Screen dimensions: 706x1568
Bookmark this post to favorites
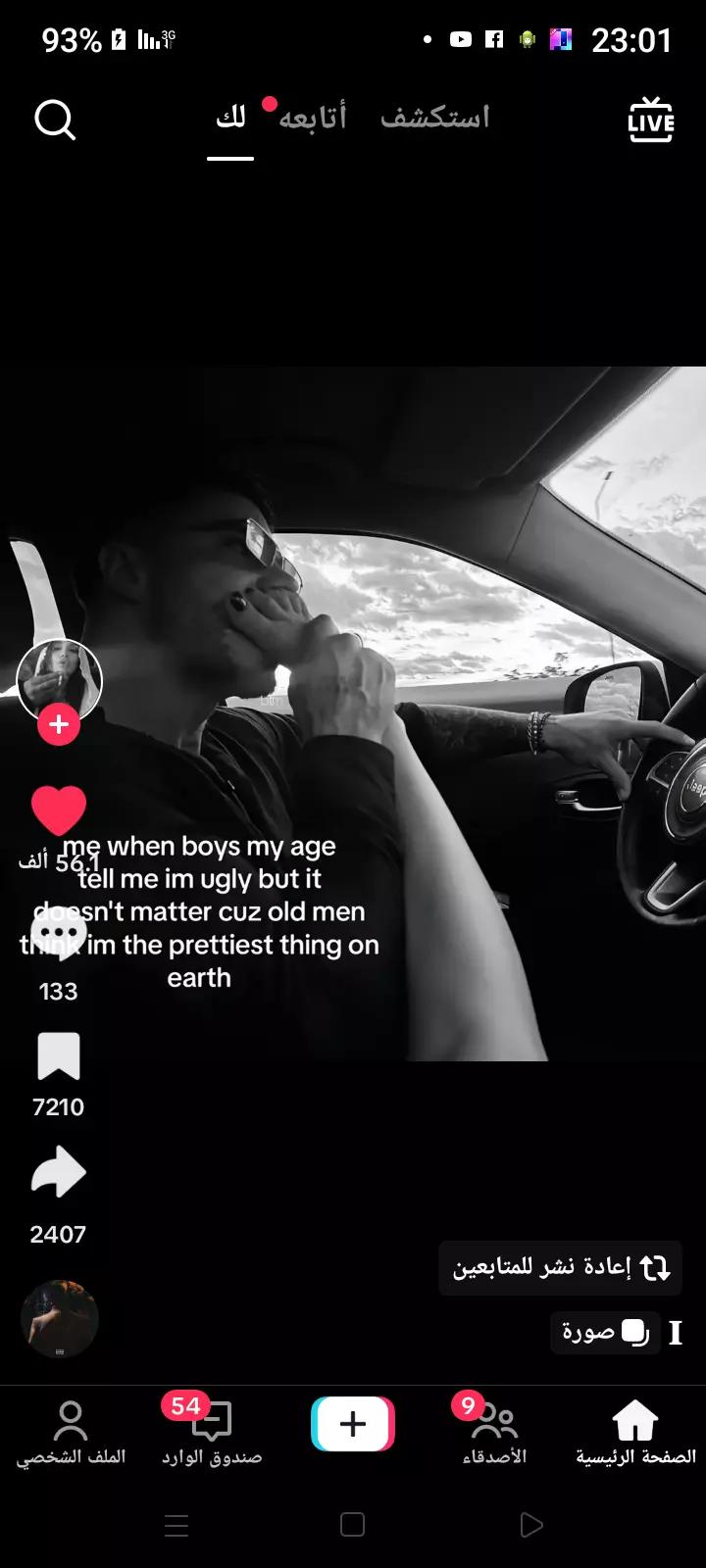pyautogui.click(x=59, y=1056)
